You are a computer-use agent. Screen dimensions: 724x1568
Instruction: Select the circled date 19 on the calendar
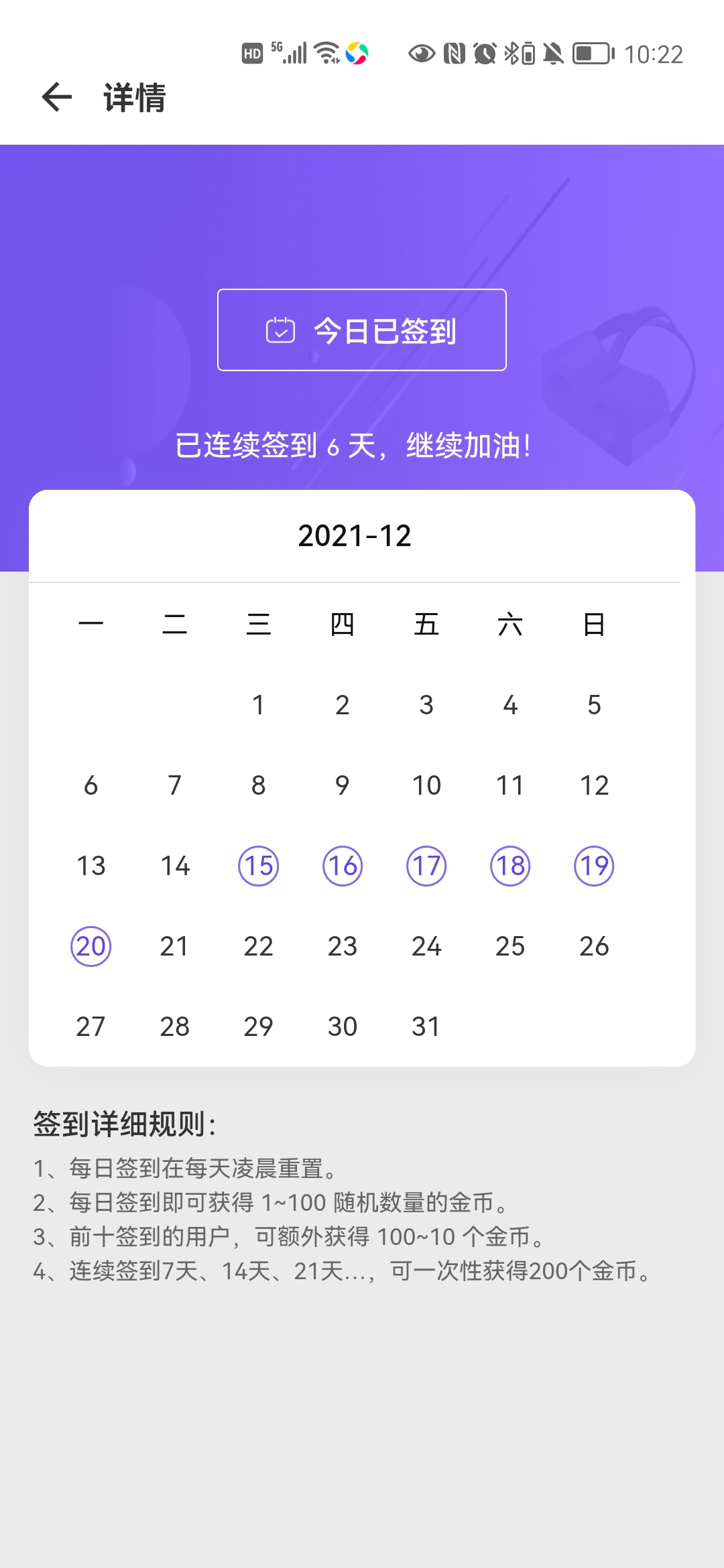click(x=593, y=865)
